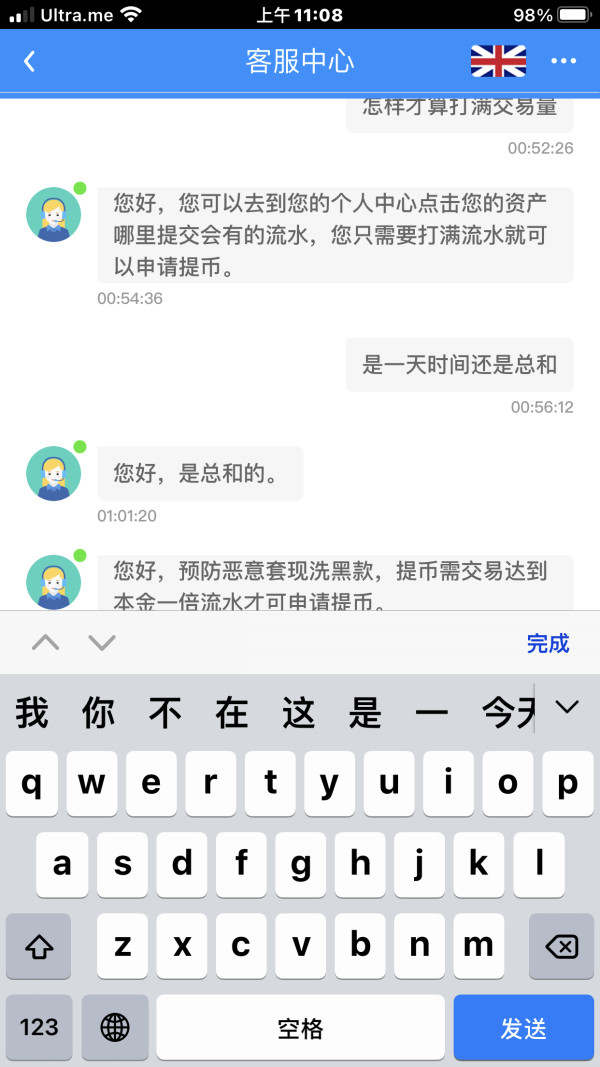Select the suggested word 我

[x=32, y=712]
